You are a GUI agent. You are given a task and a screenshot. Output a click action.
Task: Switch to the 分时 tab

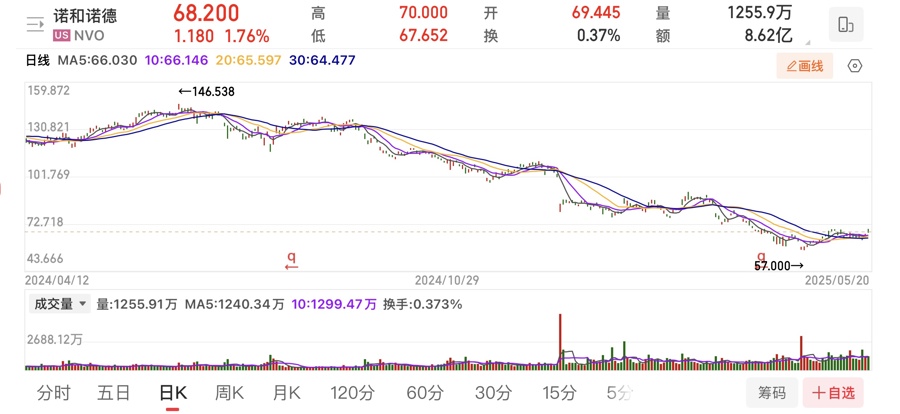point(54,393)
